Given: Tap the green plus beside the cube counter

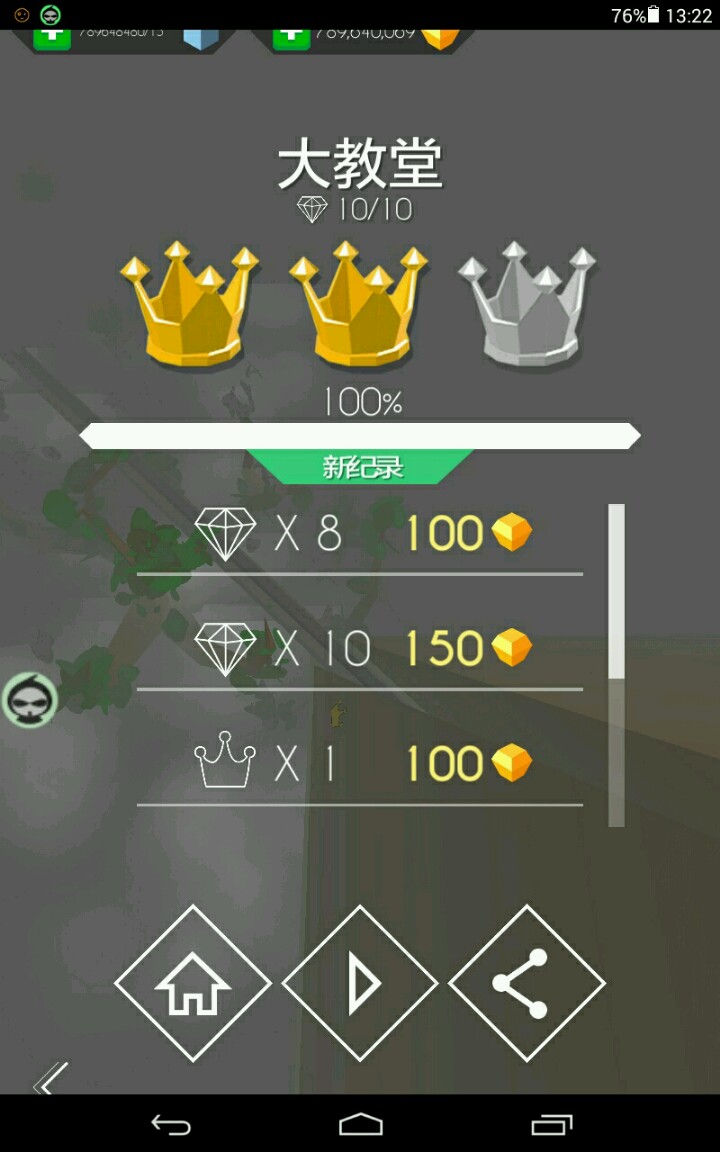Looking at the screenshot, I should coord(52,38).
